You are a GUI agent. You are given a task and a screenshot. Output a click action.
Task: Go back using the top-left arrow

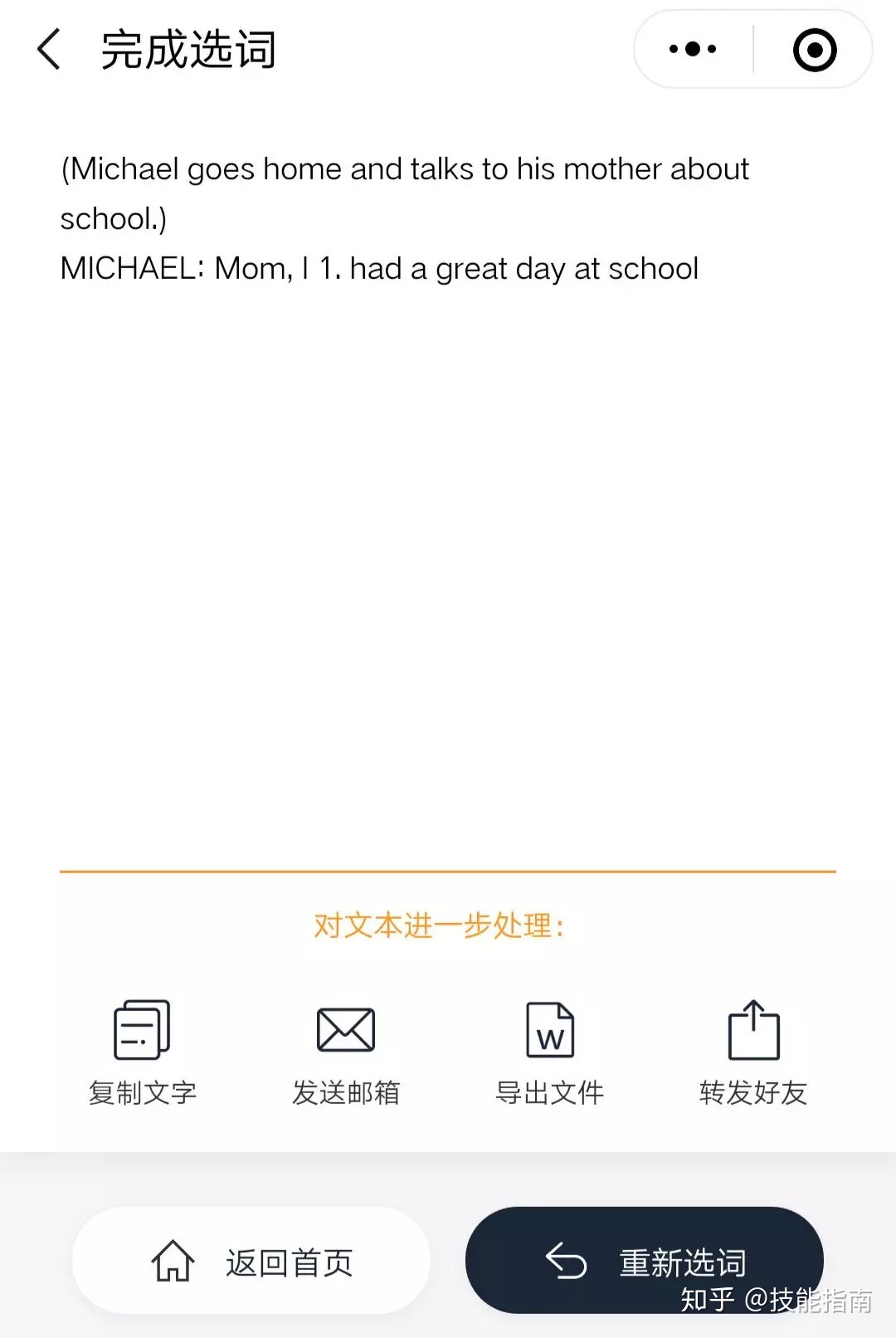click(50, 49)
